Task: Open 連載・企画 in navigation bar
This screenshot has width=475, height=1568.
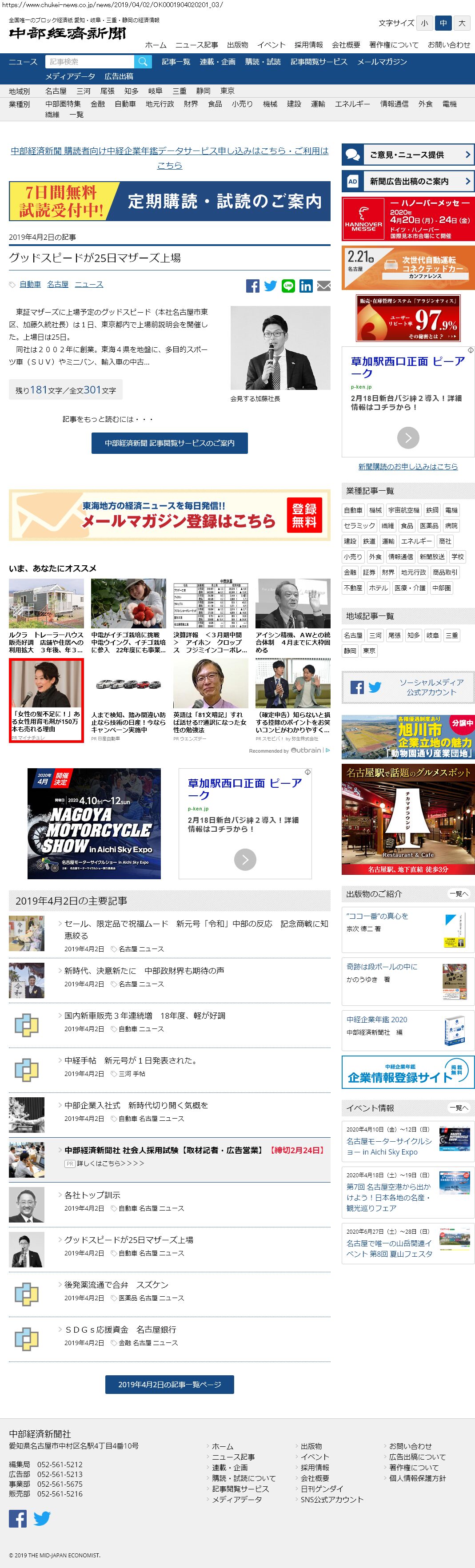Action: click(217, 61)
